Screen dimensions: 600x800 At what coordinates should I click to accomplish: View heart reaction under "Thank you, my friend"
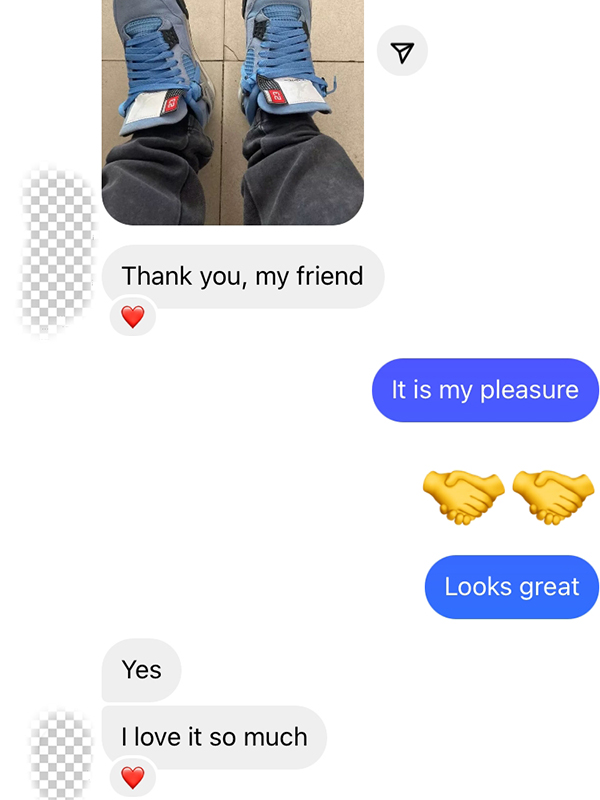[132, 317]
